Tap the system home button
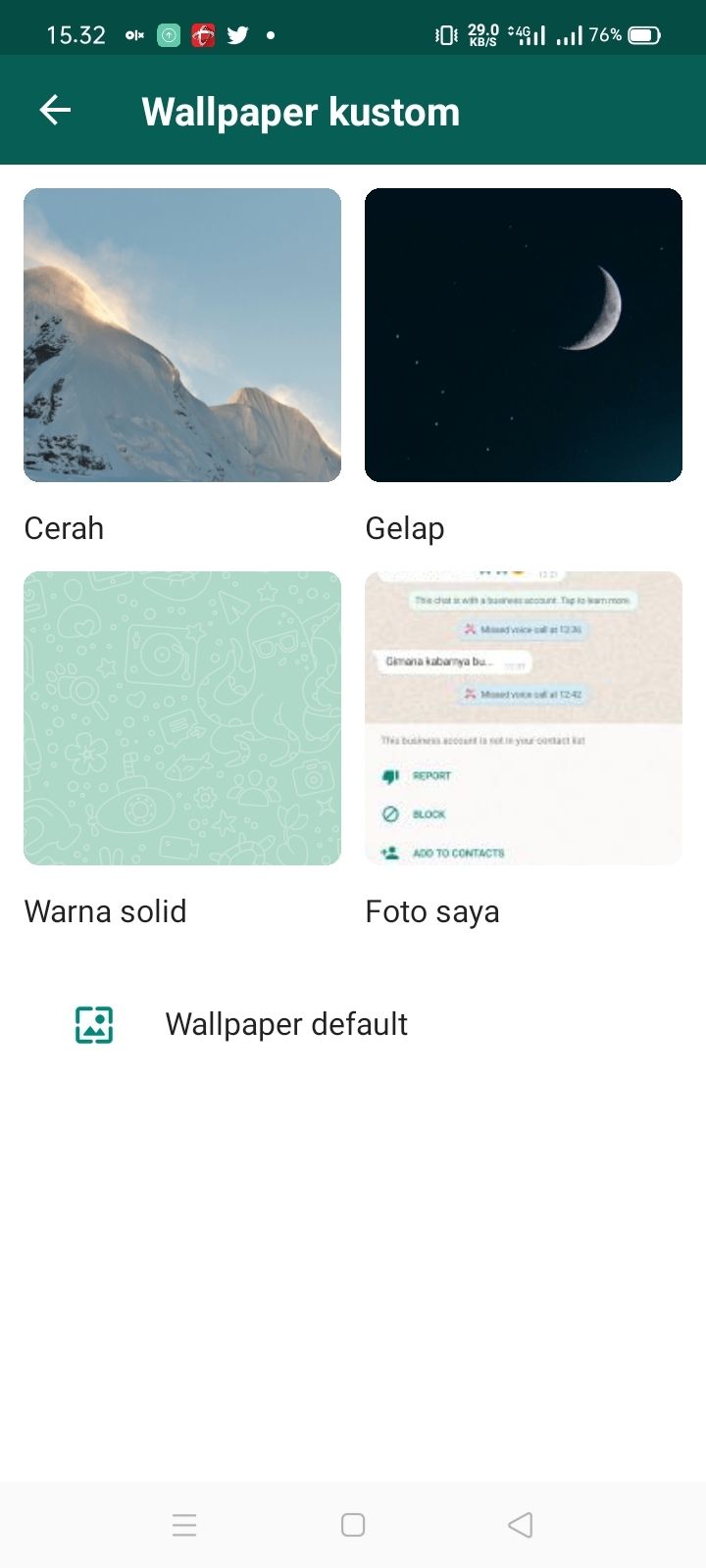This screenshot has width=706, height=1568. 353,1525
